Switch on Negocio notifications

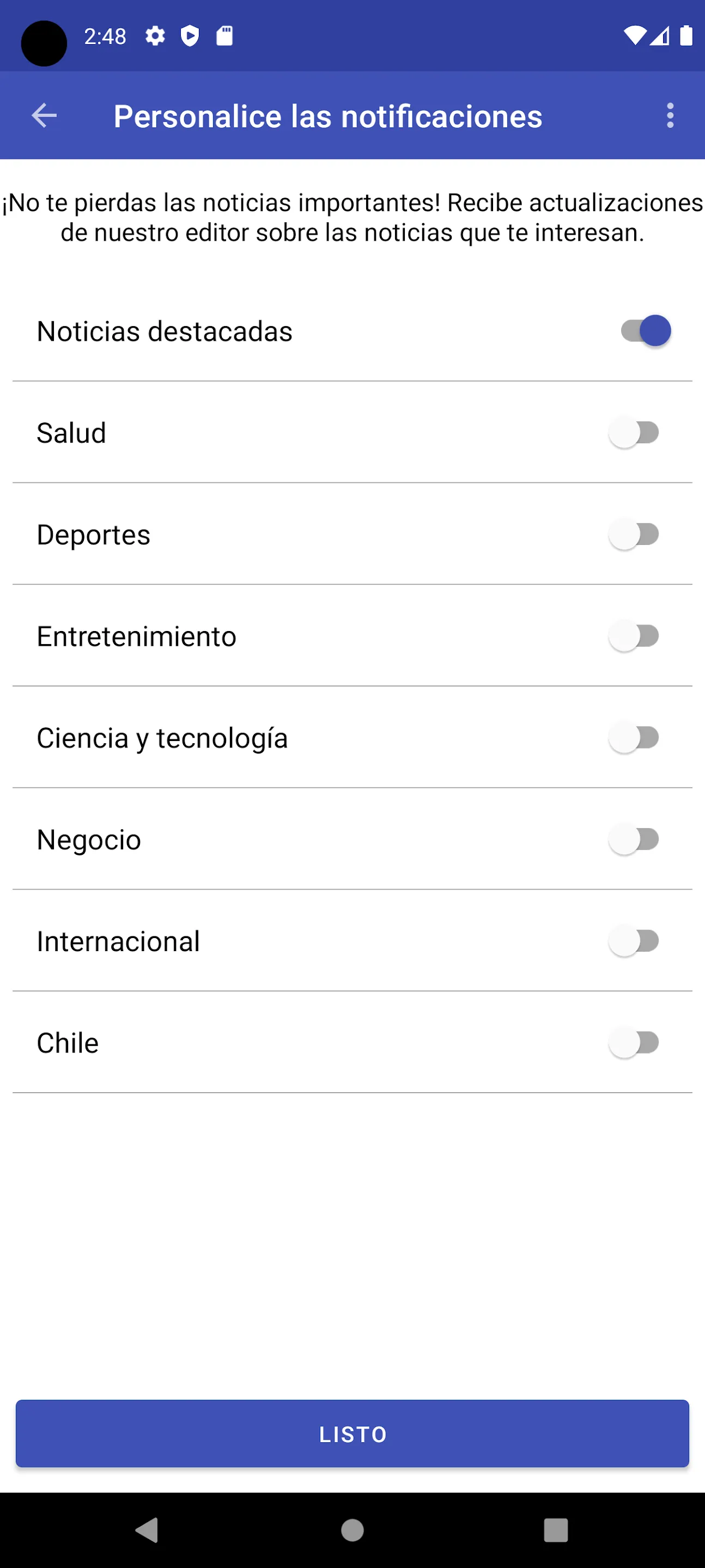click(x=634, y=840)
